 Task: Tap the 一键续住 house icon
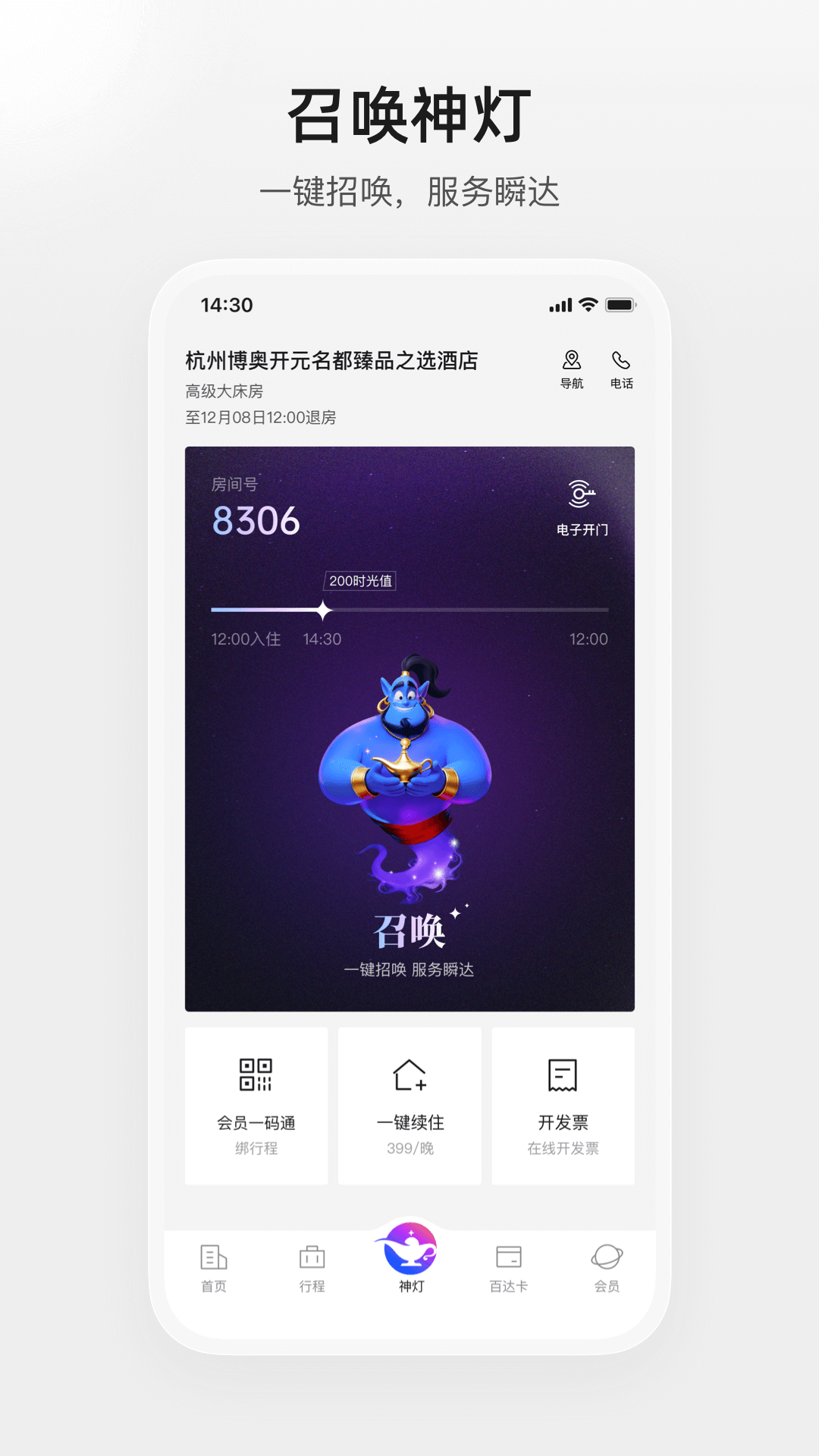tap(410, 1075)
